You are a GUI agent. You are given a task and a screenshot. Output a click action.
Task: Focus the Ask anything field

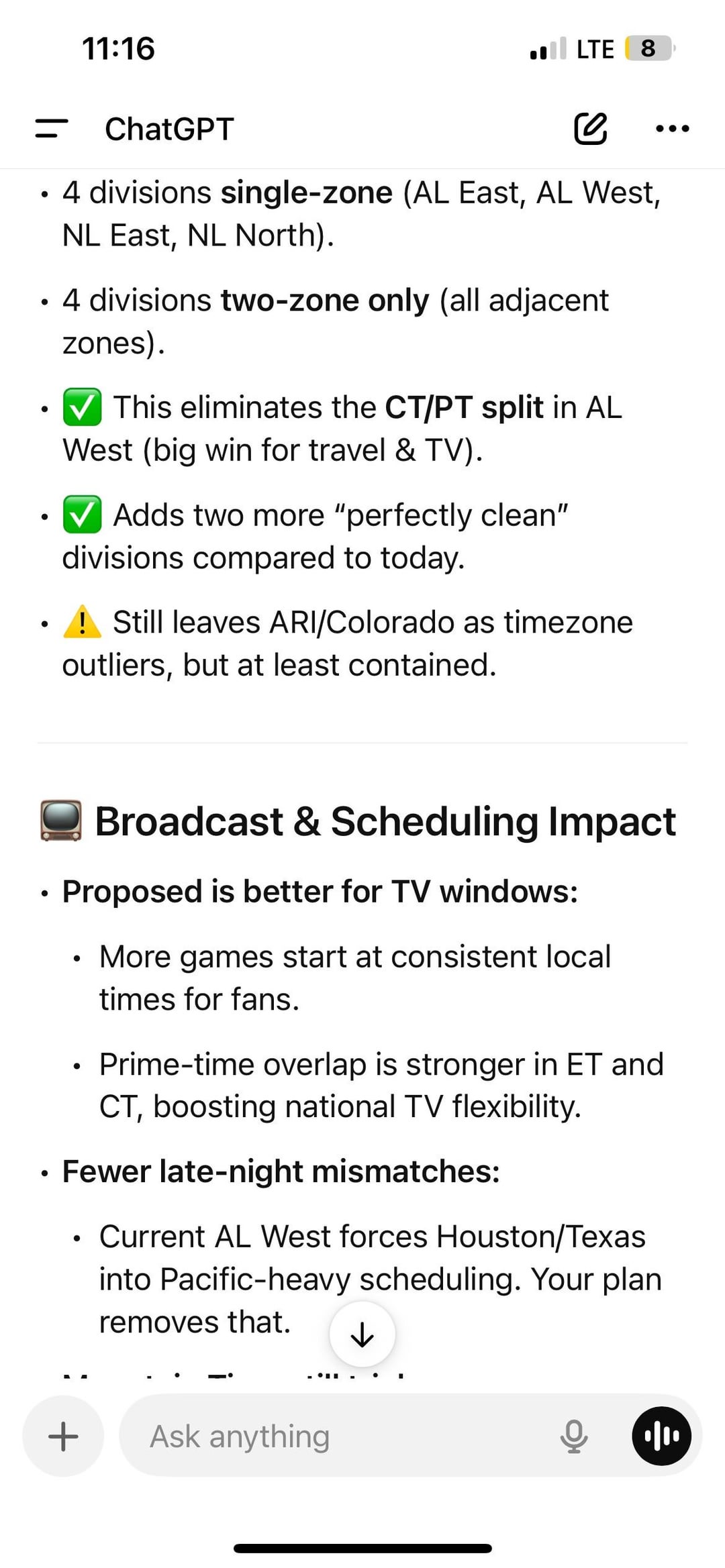pos(336,1436)
